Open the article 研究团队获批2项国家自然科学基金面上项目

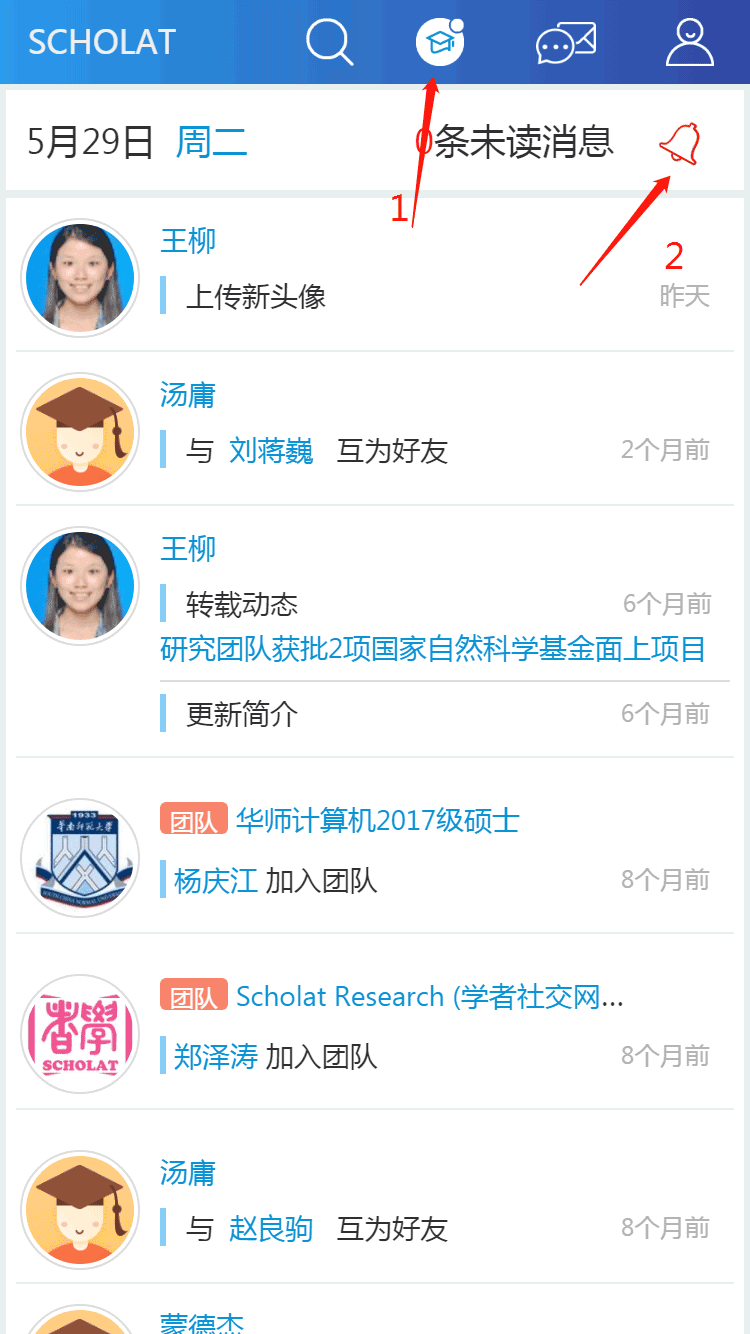(x=433, y=649)
